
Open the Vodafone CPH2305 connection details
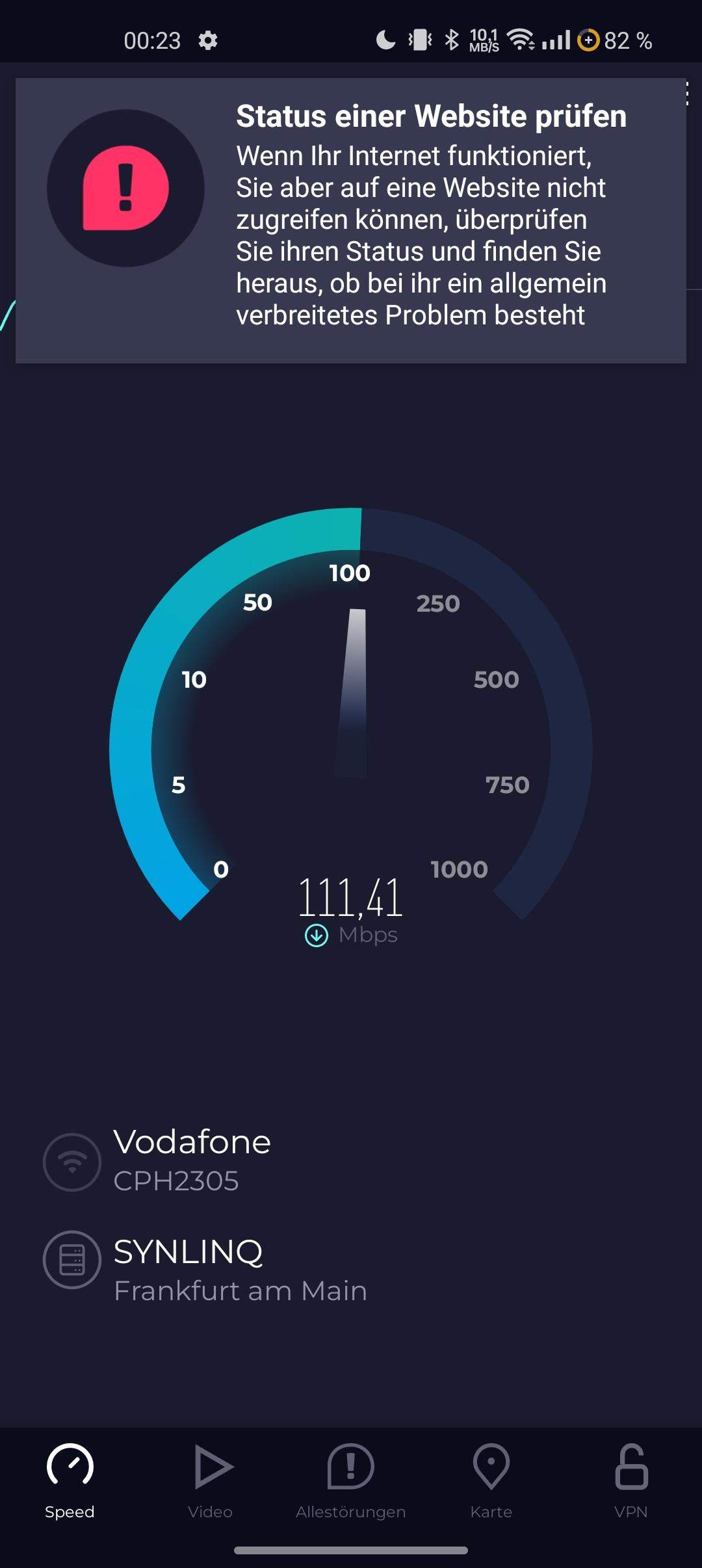(191, 1161)
